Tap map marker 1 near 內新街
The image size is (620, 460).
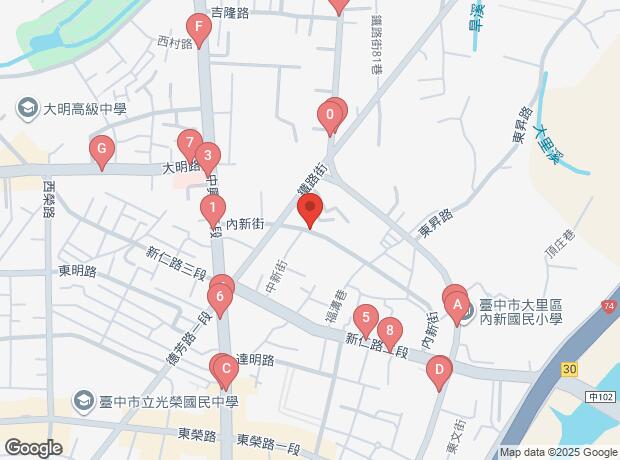(x=212, y=209)
